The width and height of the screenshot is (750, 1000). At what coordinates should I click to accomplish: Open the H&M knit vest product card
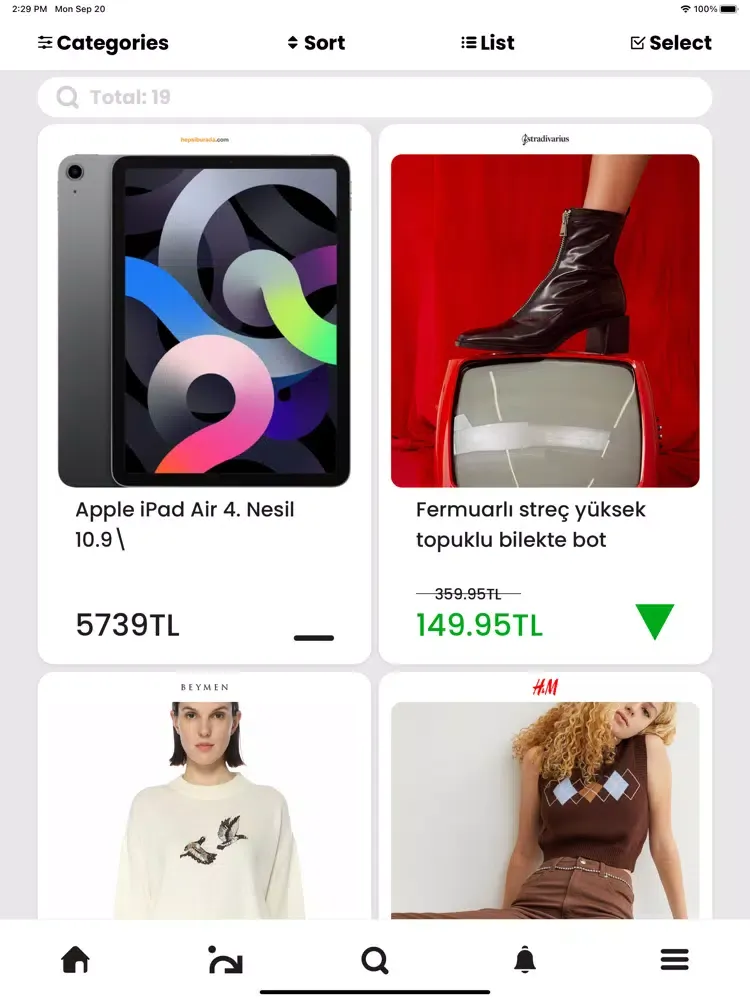click(x=545, y=800)
